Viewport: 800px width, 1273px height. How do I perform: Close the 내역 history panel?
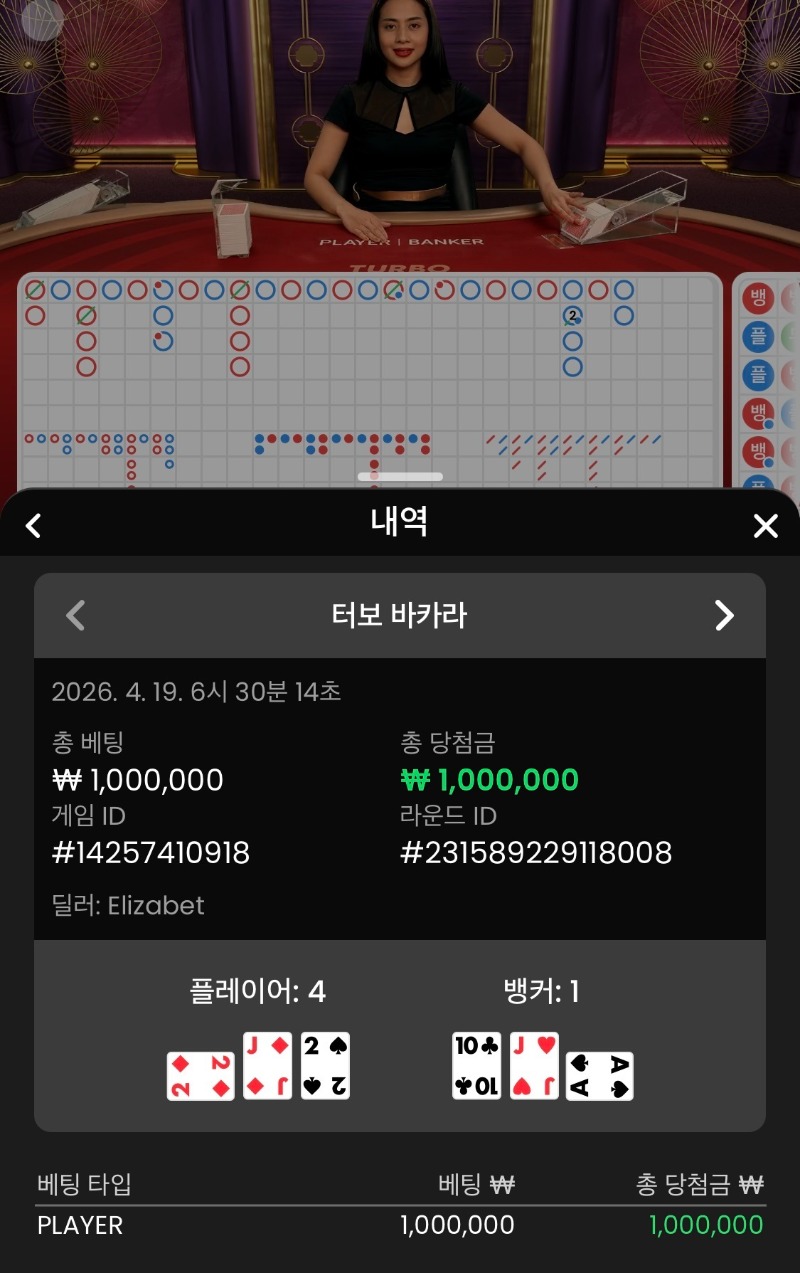point(765,526)
